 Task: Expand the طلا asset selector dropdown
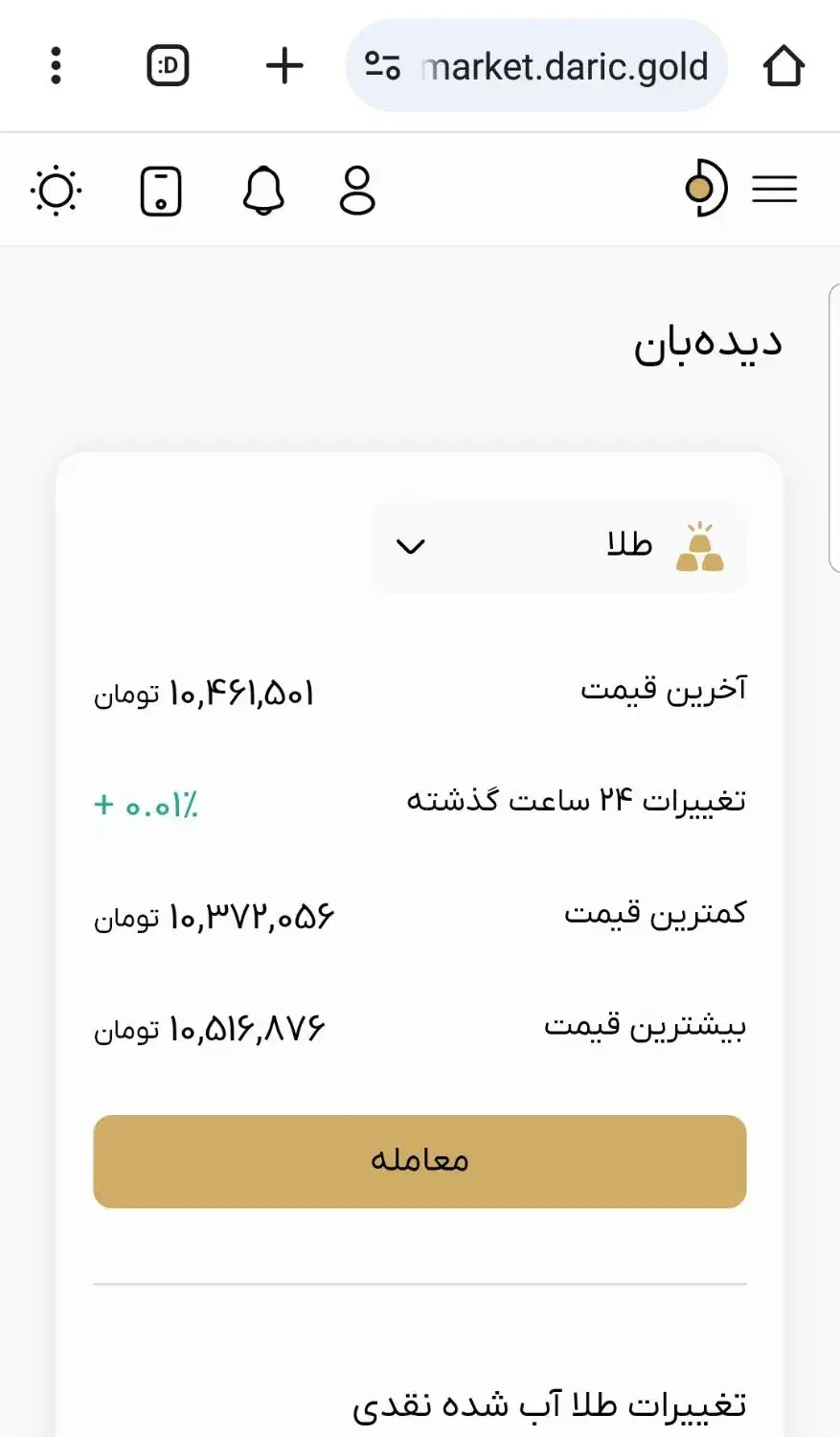[559, 544]
